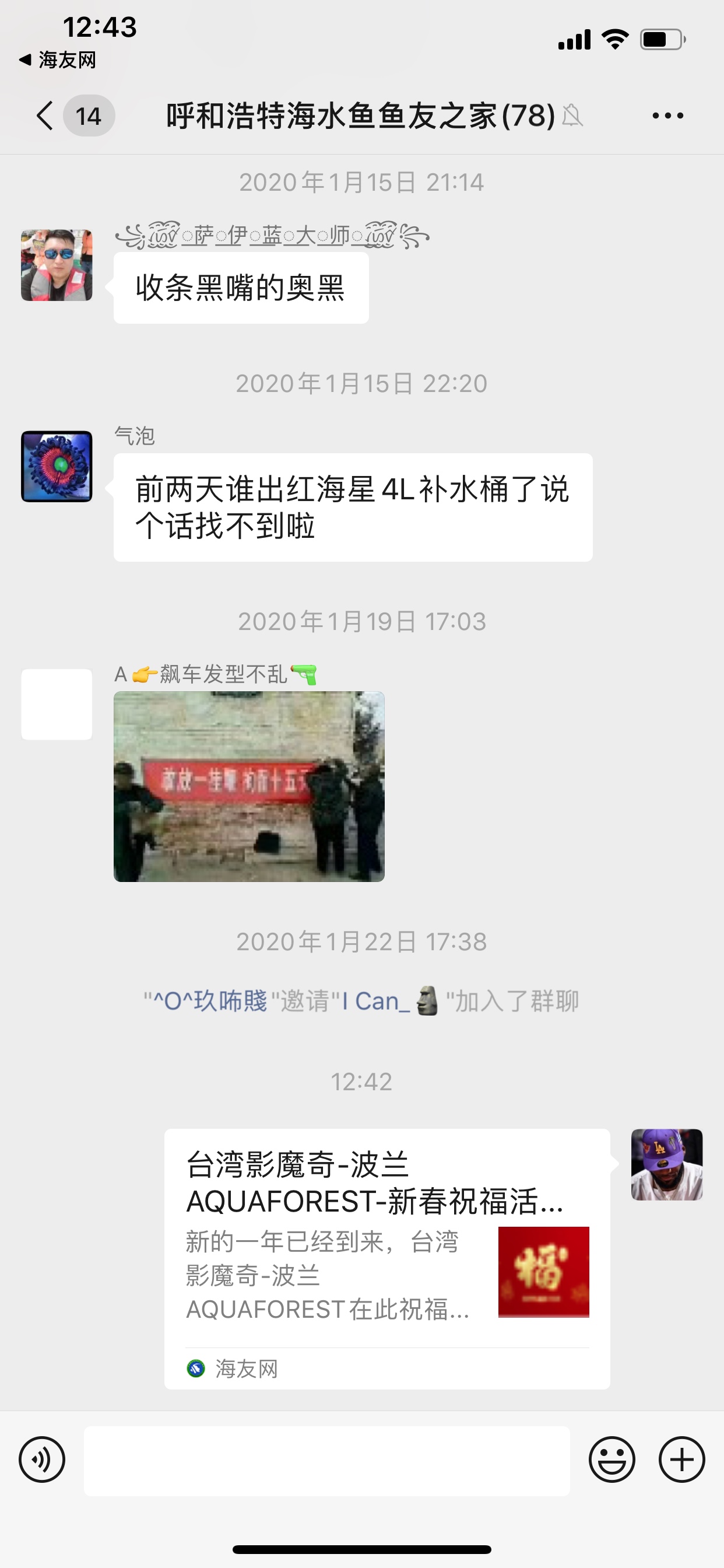Return to 海友网 app via status bar

click(58, 60)
